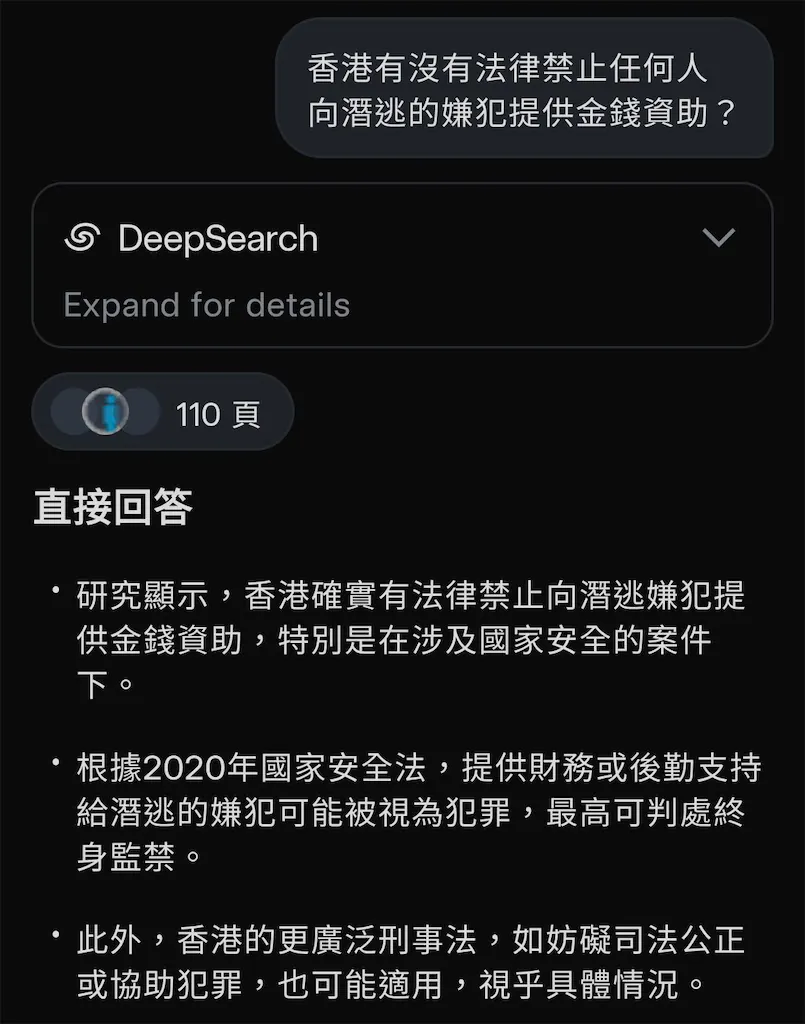805x1024 pixels.
Task: Click the overlapping icon cluster left of 110 頁
Action: point(106,412)
